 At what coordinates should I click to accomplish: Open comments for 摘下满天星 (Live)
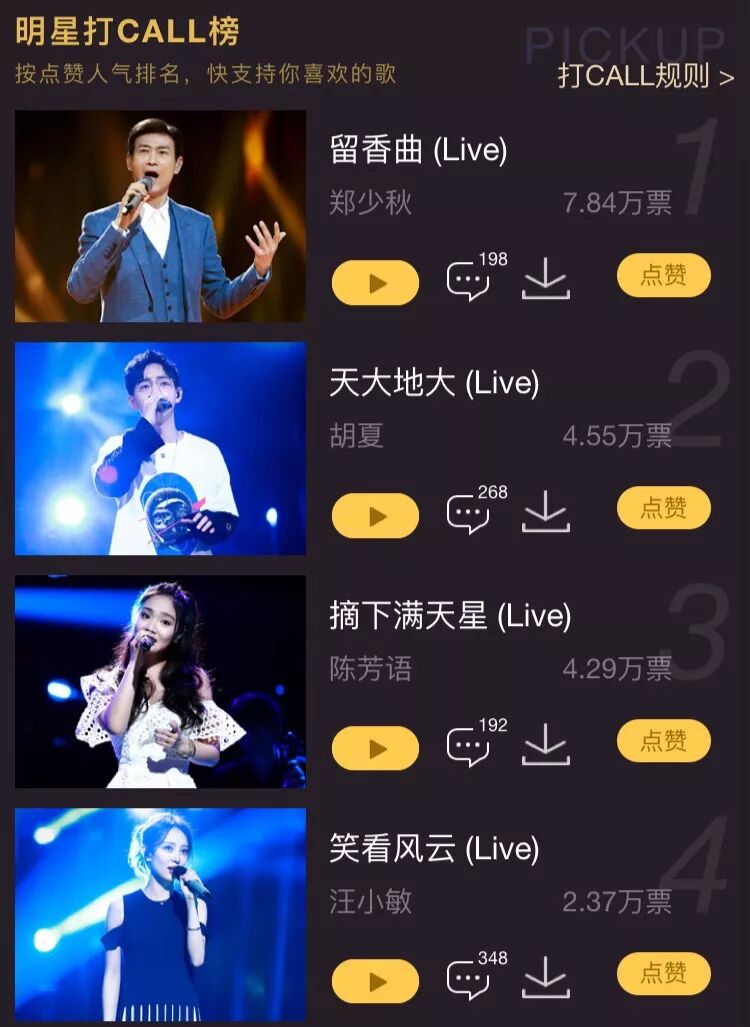click(468, 746)
